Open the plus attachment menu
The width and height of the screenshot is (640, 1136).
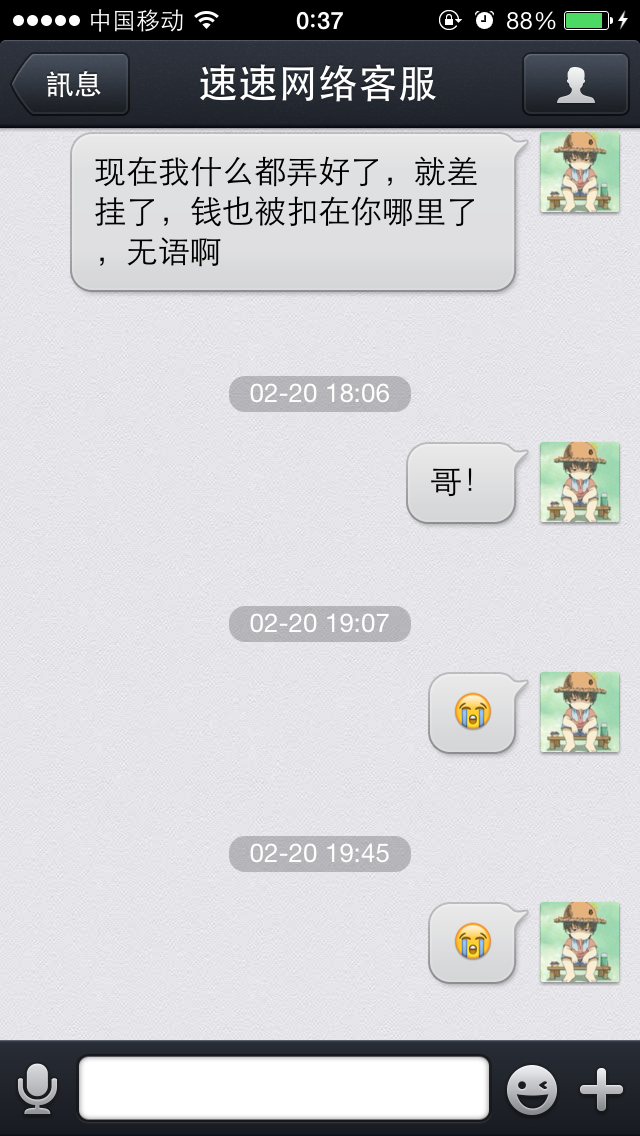pos(602,1089)
